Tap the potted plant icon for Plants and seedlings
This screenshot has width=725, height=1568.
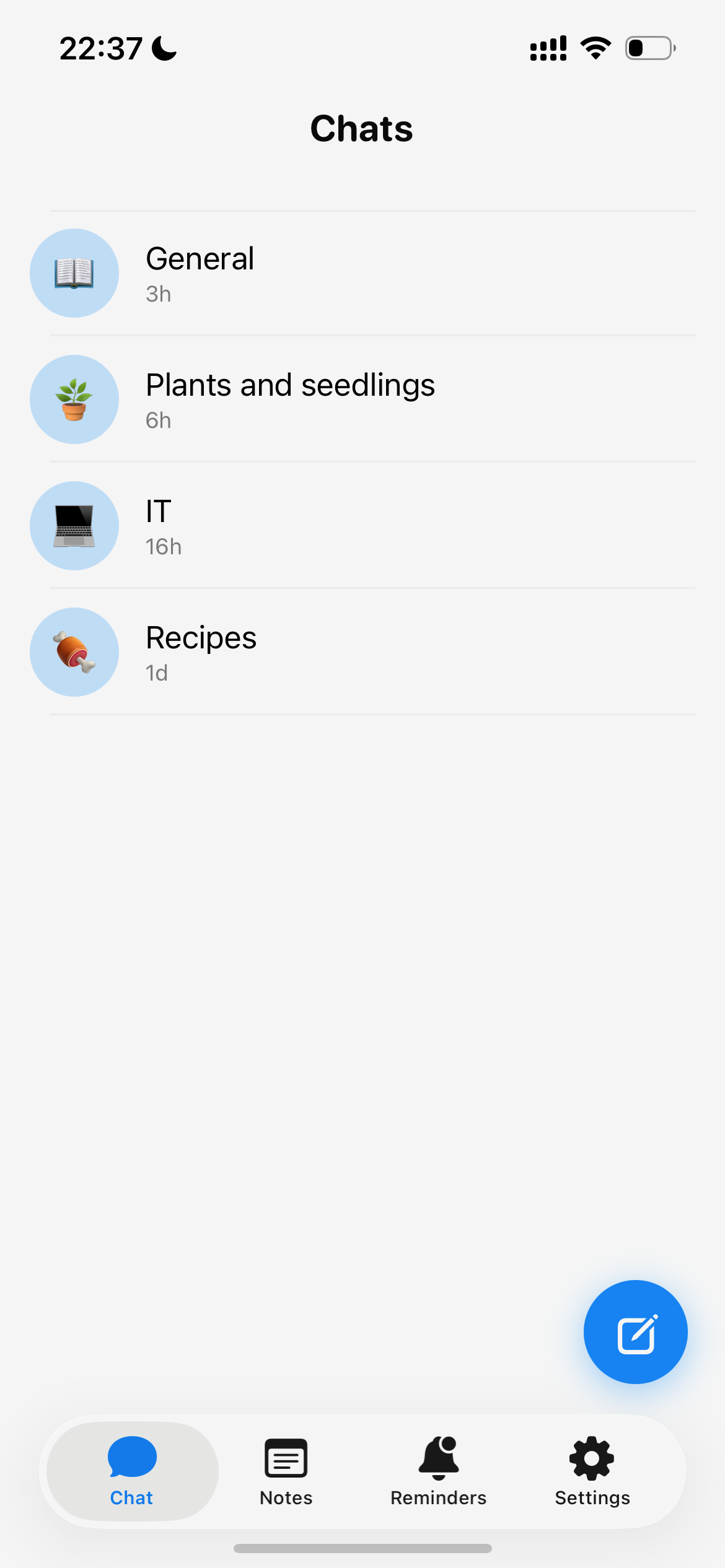(74, 399)
